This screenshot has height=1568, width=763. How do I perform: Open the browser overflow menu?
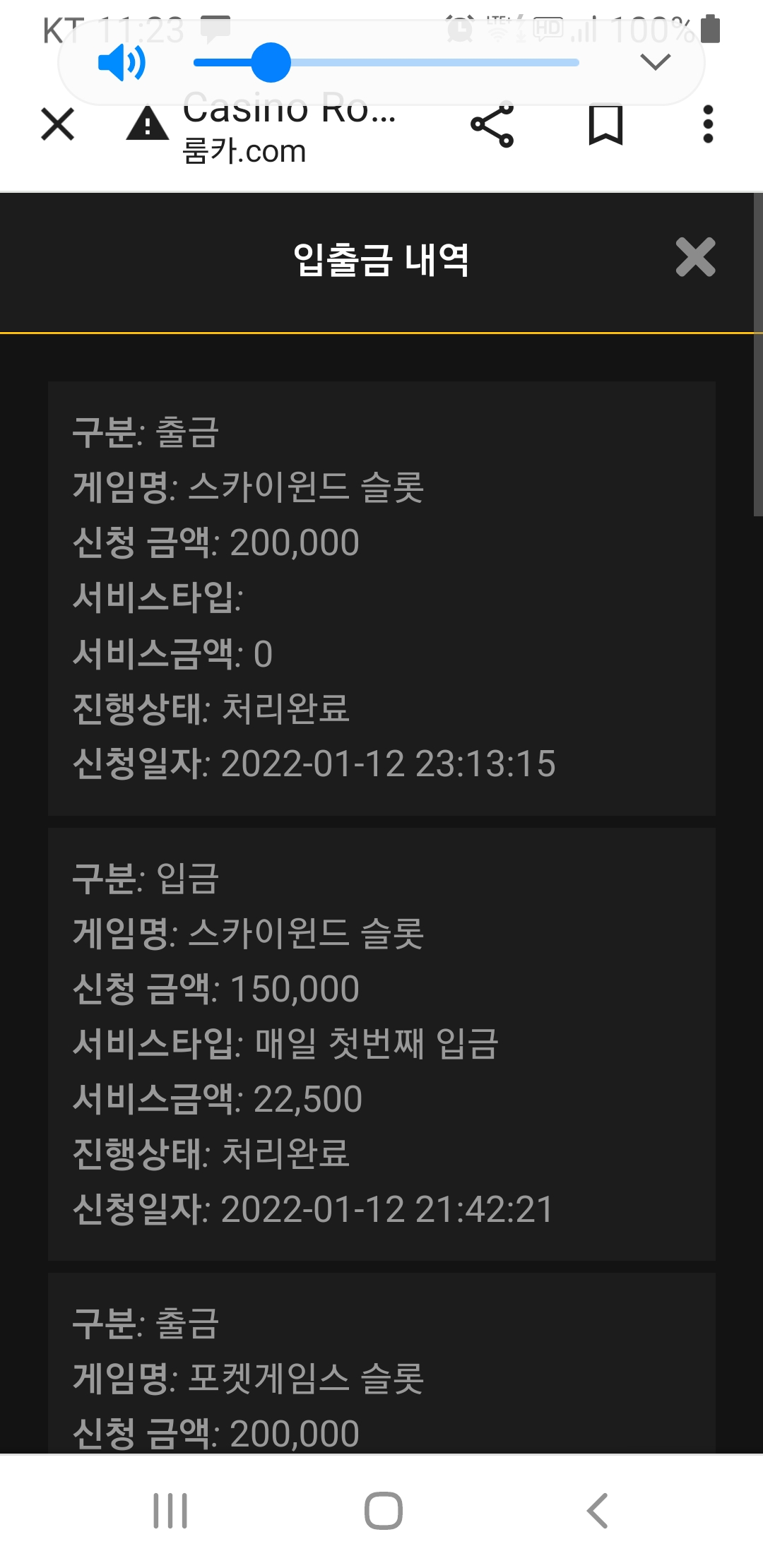[x=708, y=125]
